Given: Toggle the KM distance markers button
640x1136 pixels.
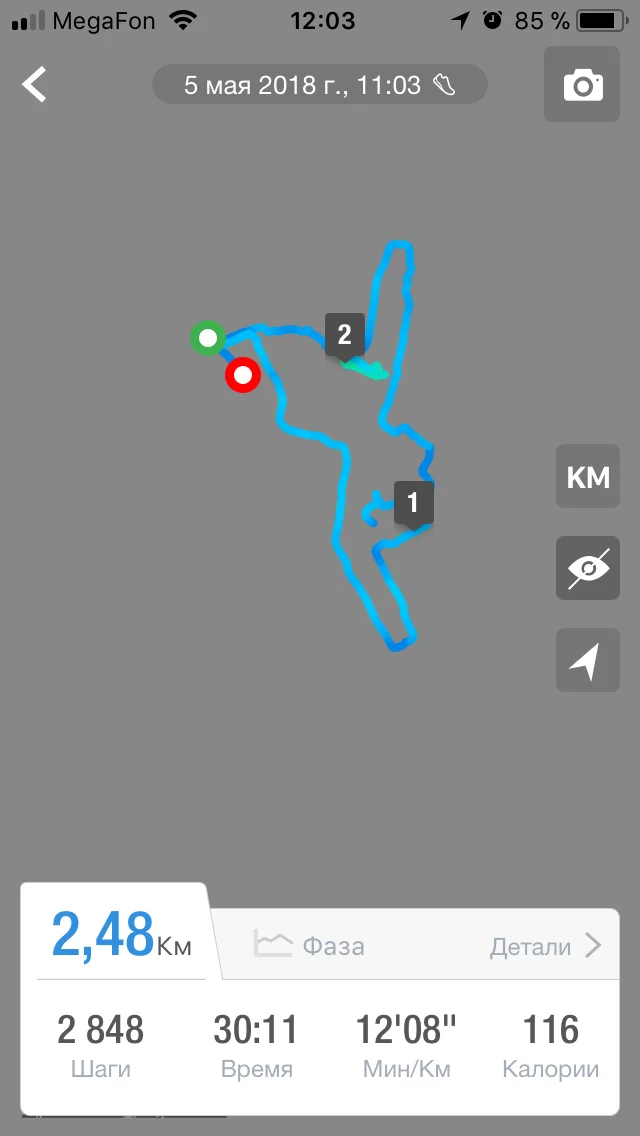Looking at the screenshot, I should coord(588,477).
